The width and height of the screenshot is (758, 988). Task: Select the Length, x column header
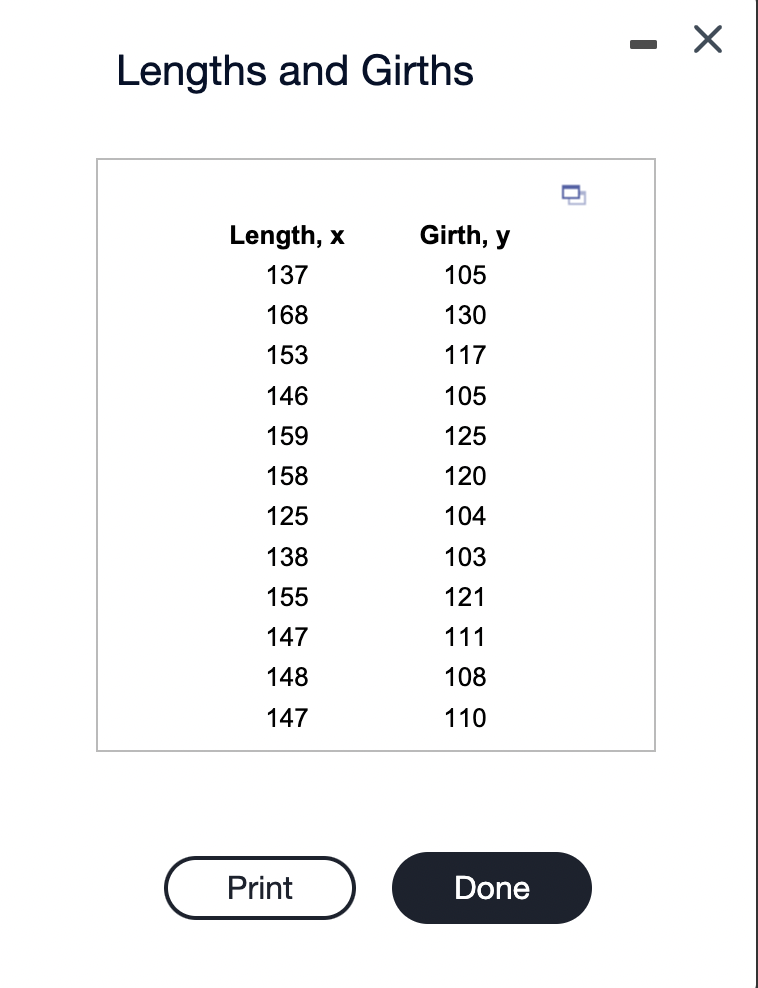(287, 235)
